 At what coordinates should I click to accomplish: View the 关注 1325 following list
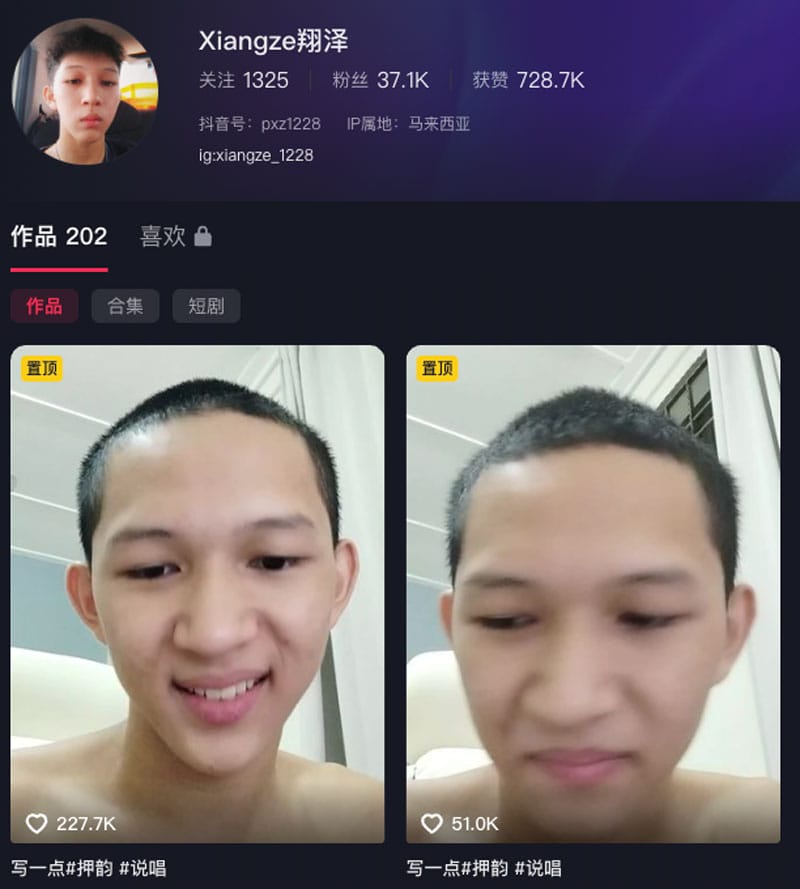click(x=244, y=81)
